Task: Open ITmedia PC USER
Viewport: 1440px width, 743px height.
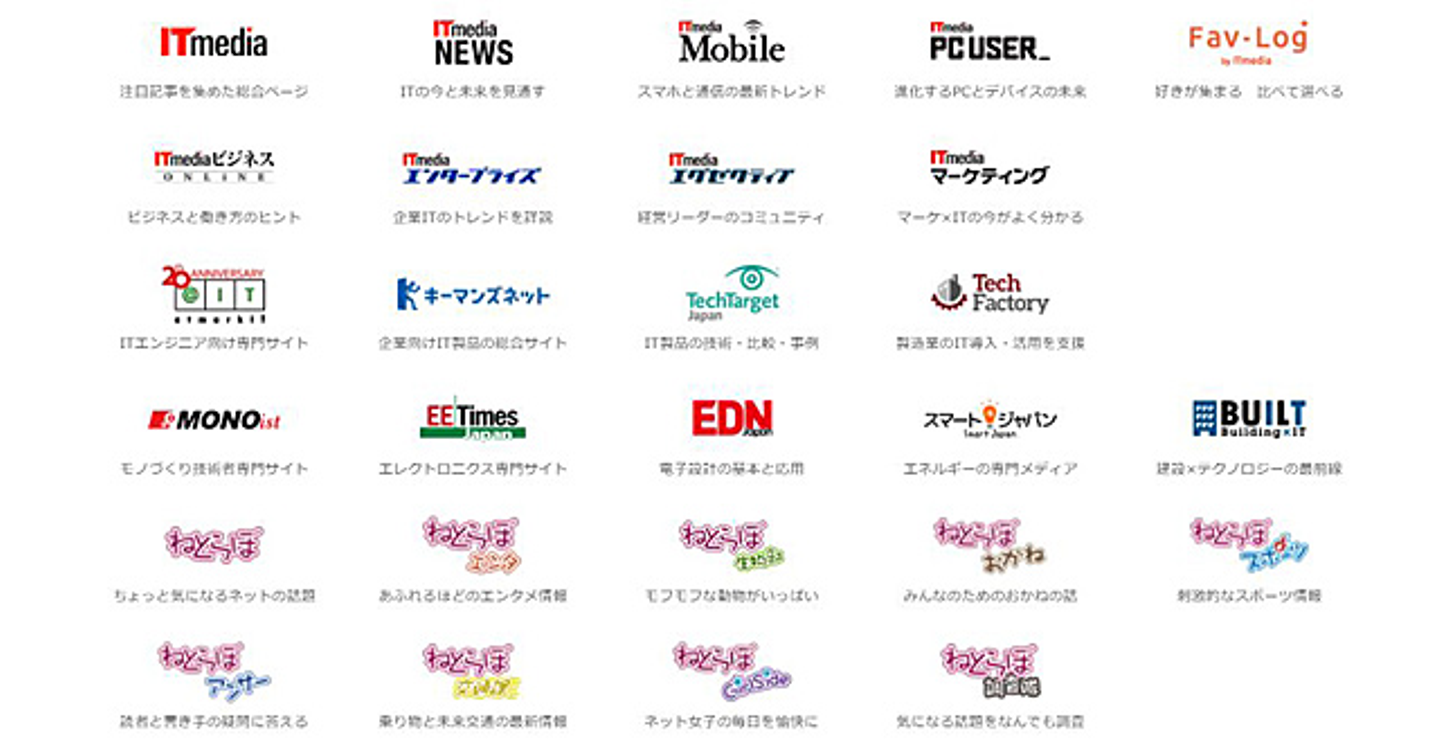Action: (989, 43)
